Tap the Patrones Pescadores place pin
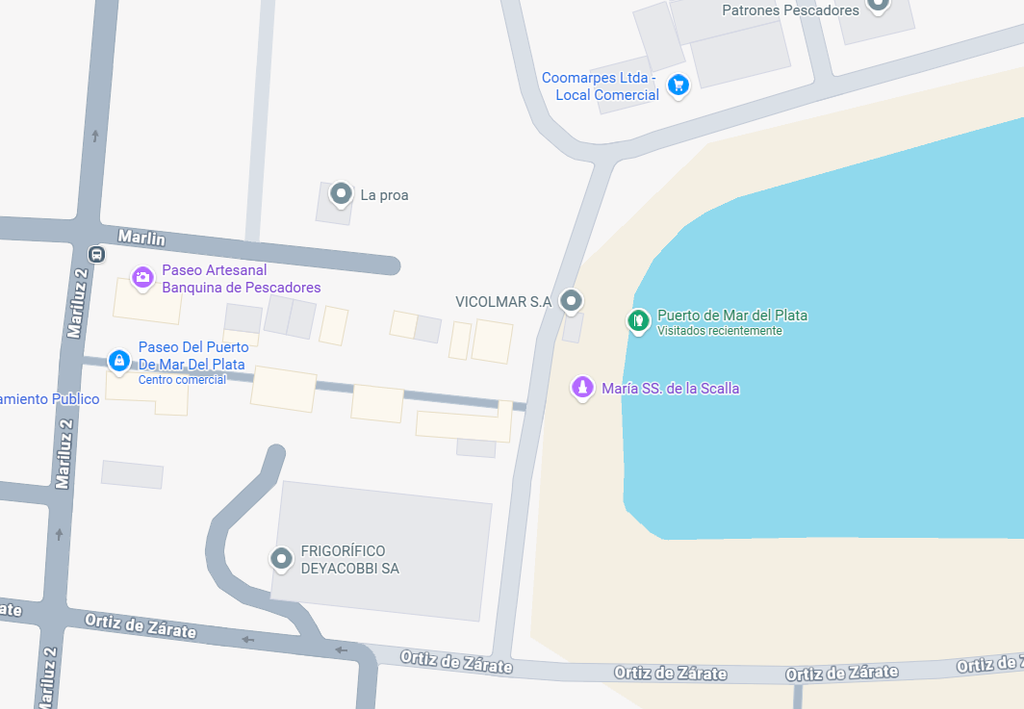 point(878,6)
